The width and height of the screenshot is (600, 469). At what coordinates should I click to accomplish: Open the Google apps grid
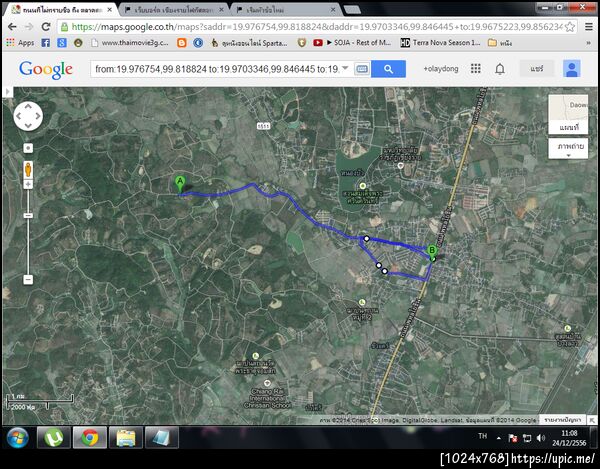pos(473,69)
